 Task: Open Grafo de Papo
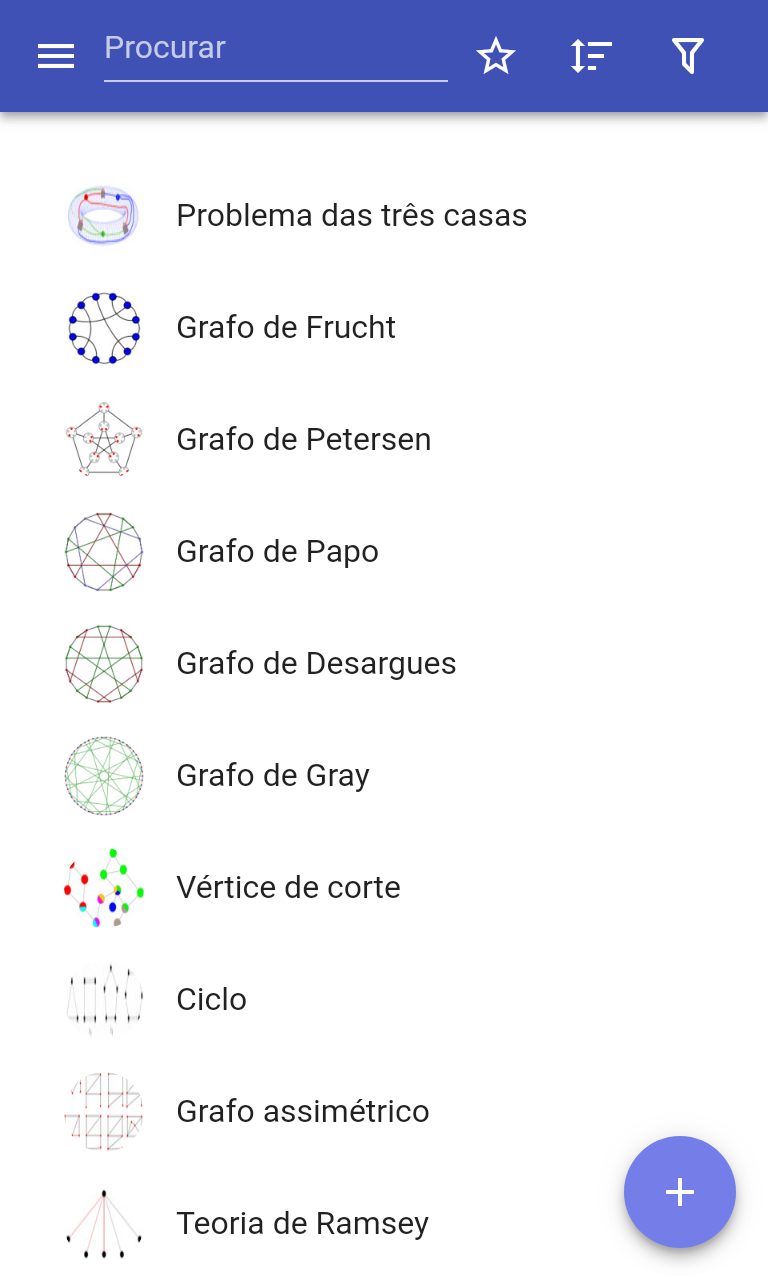pyautogui.click(x=384, y=551)
